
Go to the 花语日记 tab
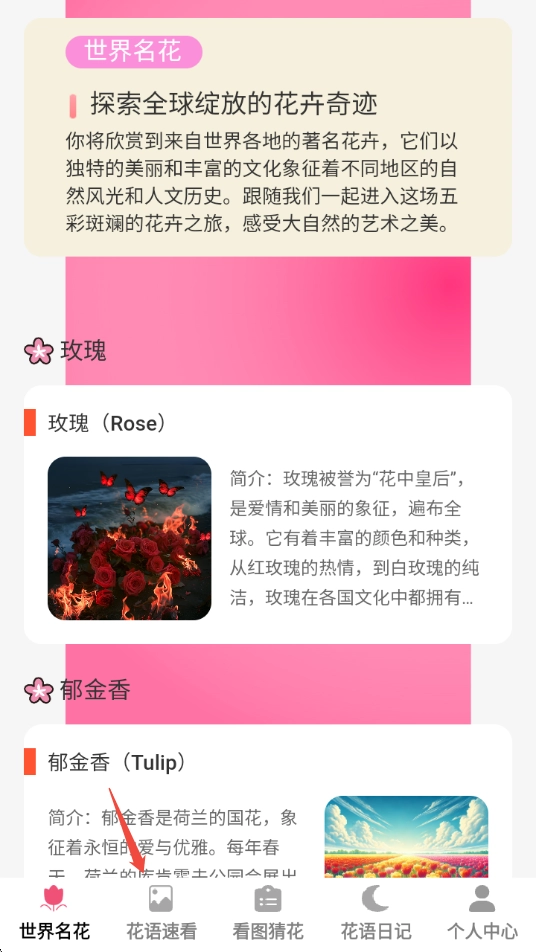pyautogui.click(x=375, y=913)
